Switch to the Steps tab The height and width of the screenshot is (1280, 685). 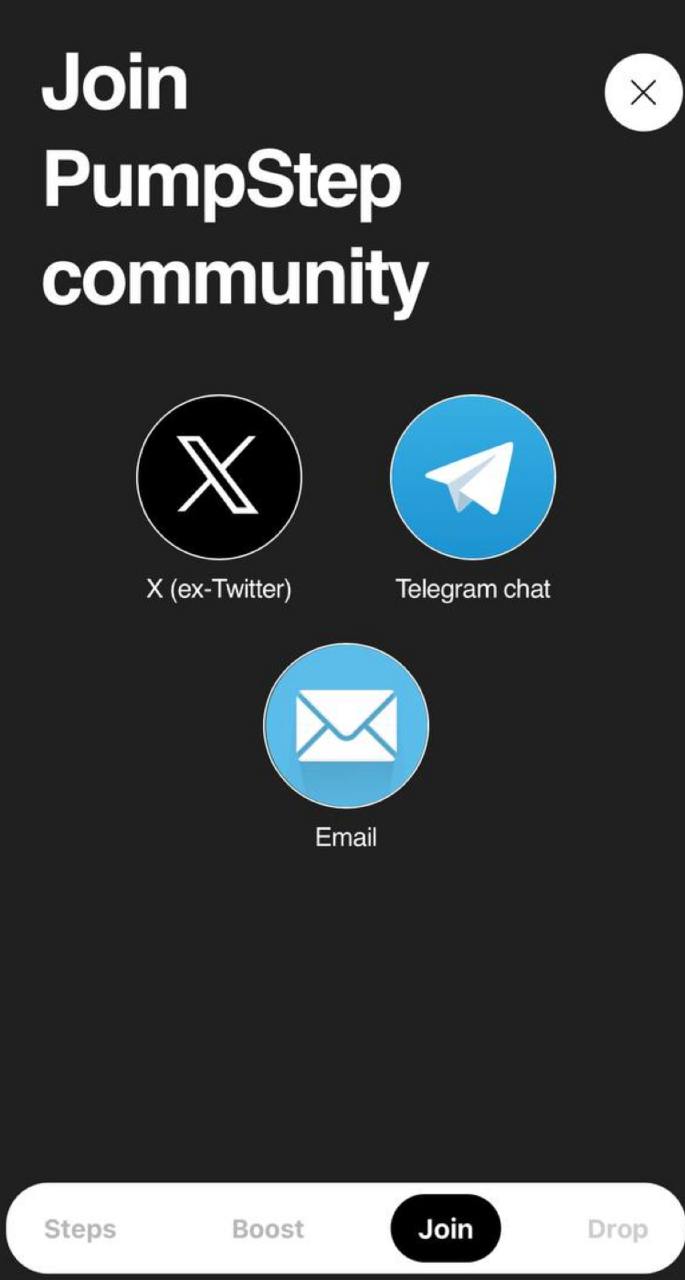[x=80, y=1229]
